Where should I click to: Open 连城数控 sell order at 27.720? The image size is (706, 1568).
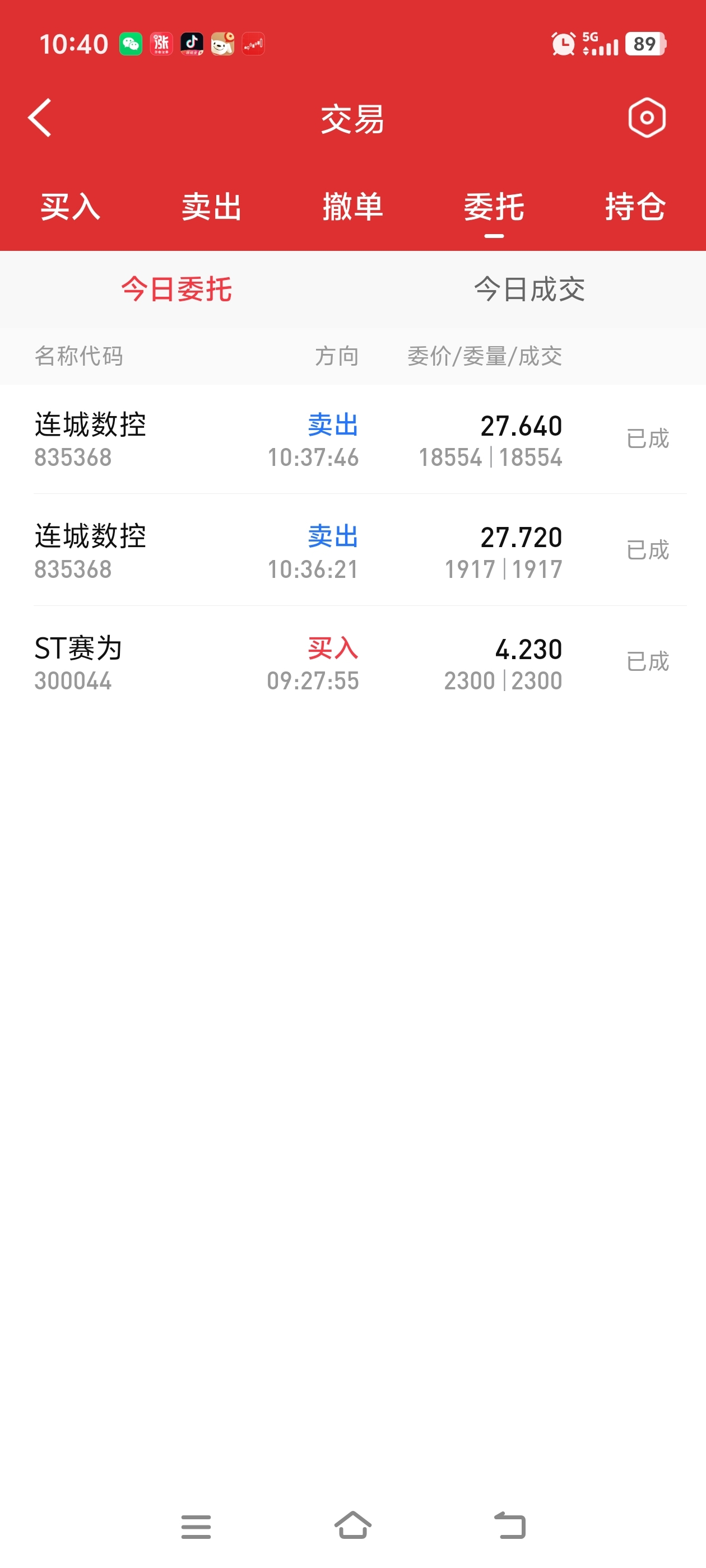click(354, 551)
